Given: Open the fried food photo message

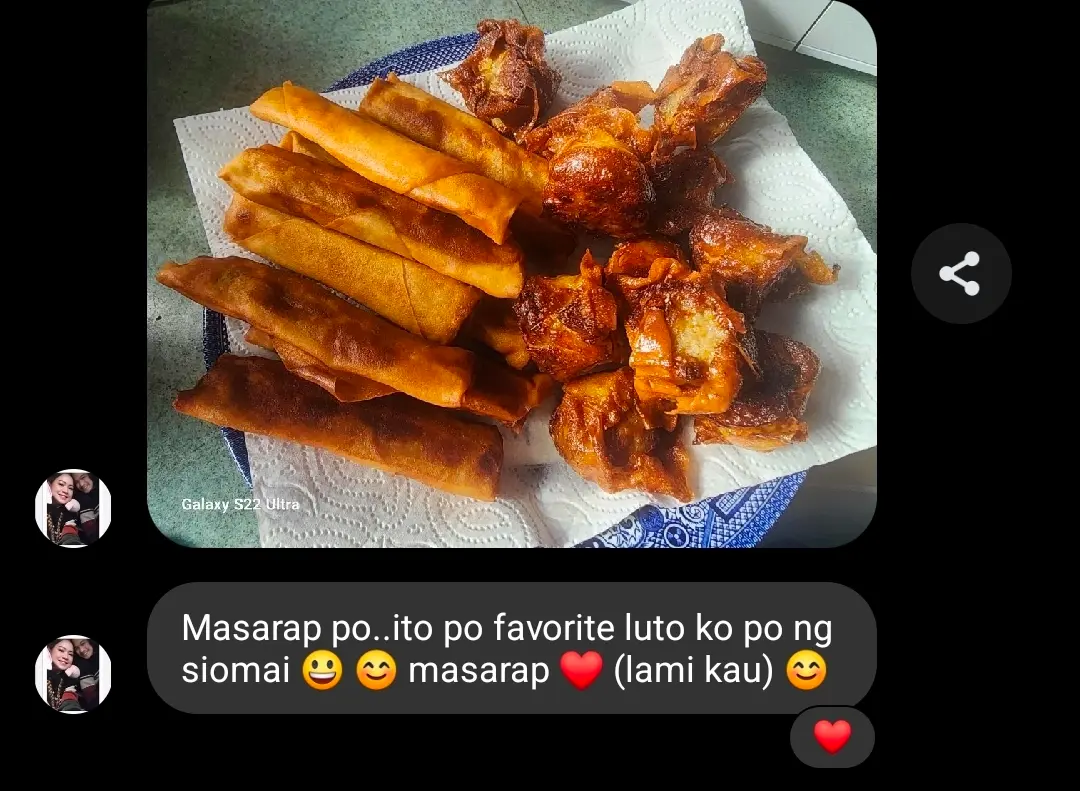Looking at the screenshot, I should [x=511, y=272].
